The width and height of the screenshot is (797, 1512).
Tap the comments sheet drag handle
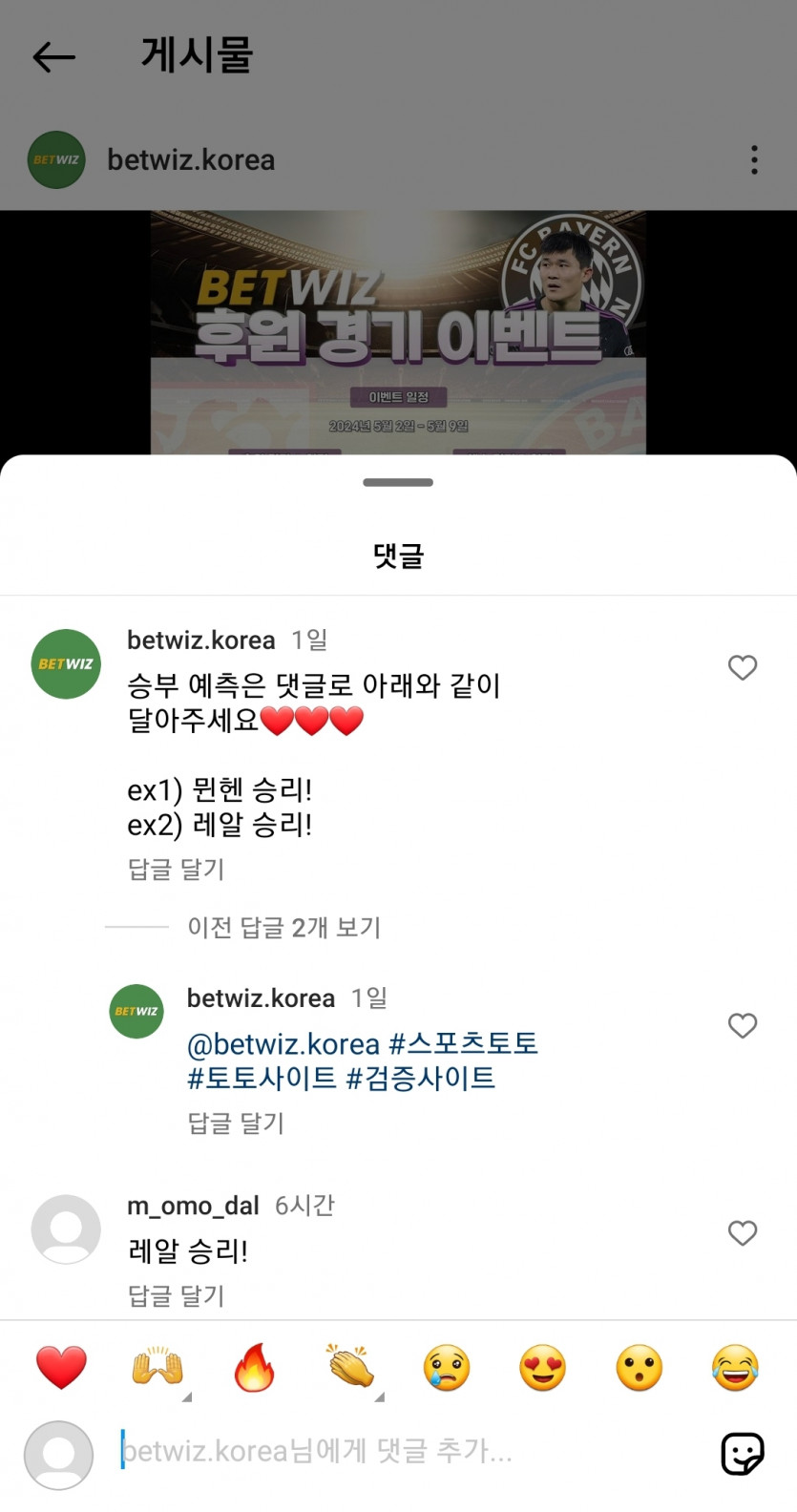[x=398, y=482]
